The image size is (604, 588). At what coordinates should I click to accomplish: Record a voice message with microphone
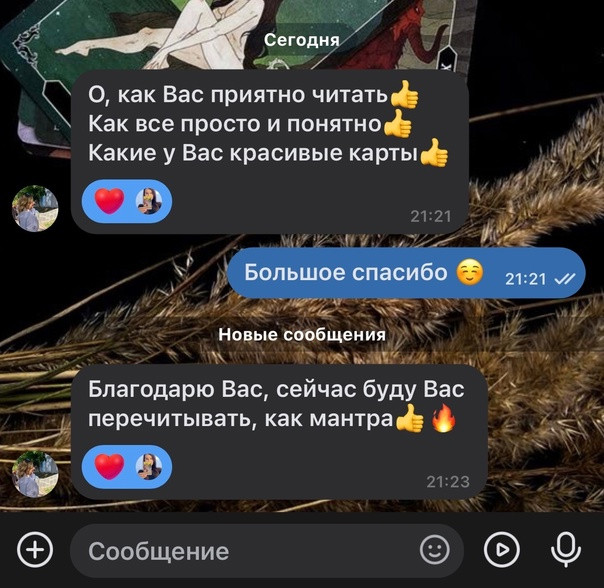566,549
